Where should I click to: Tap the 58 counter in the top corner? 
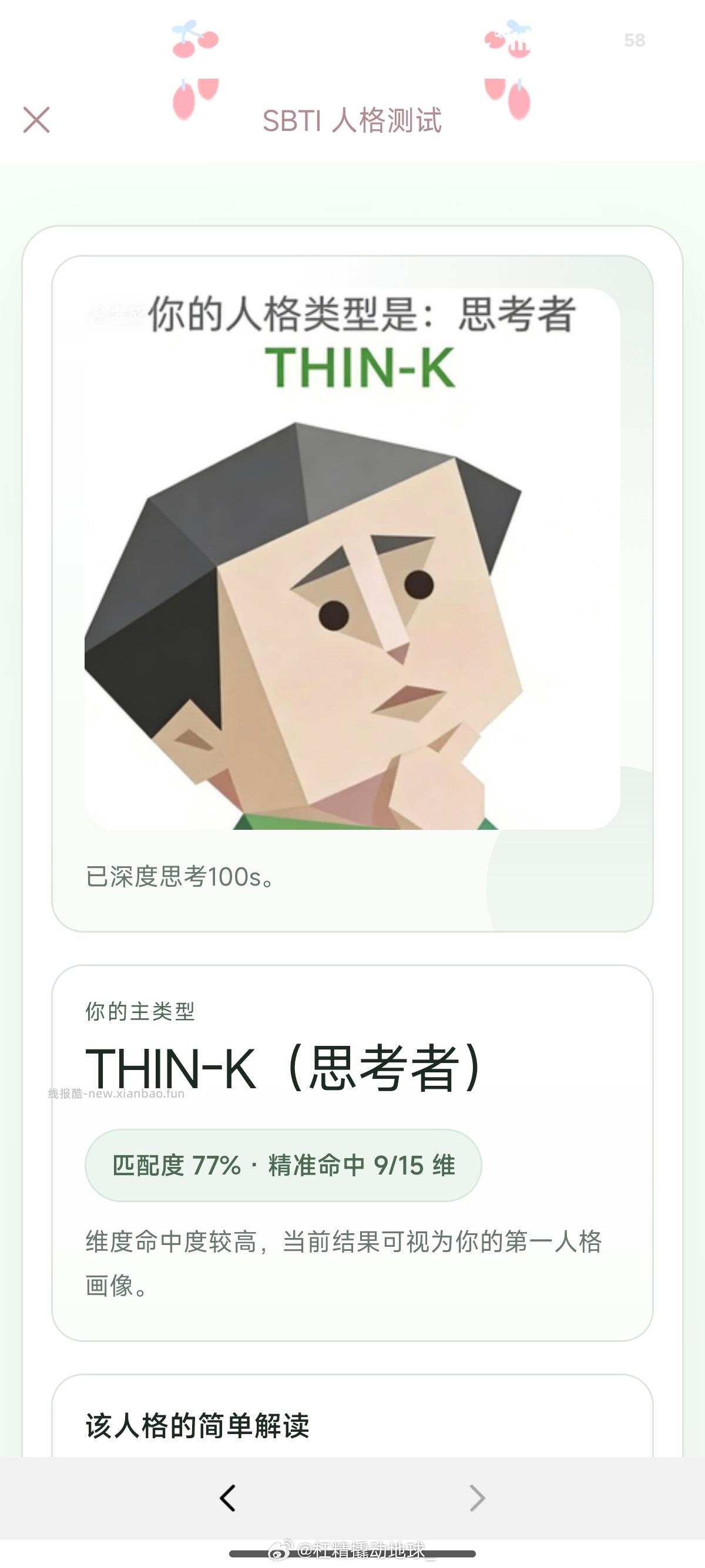tap(633, 39)
